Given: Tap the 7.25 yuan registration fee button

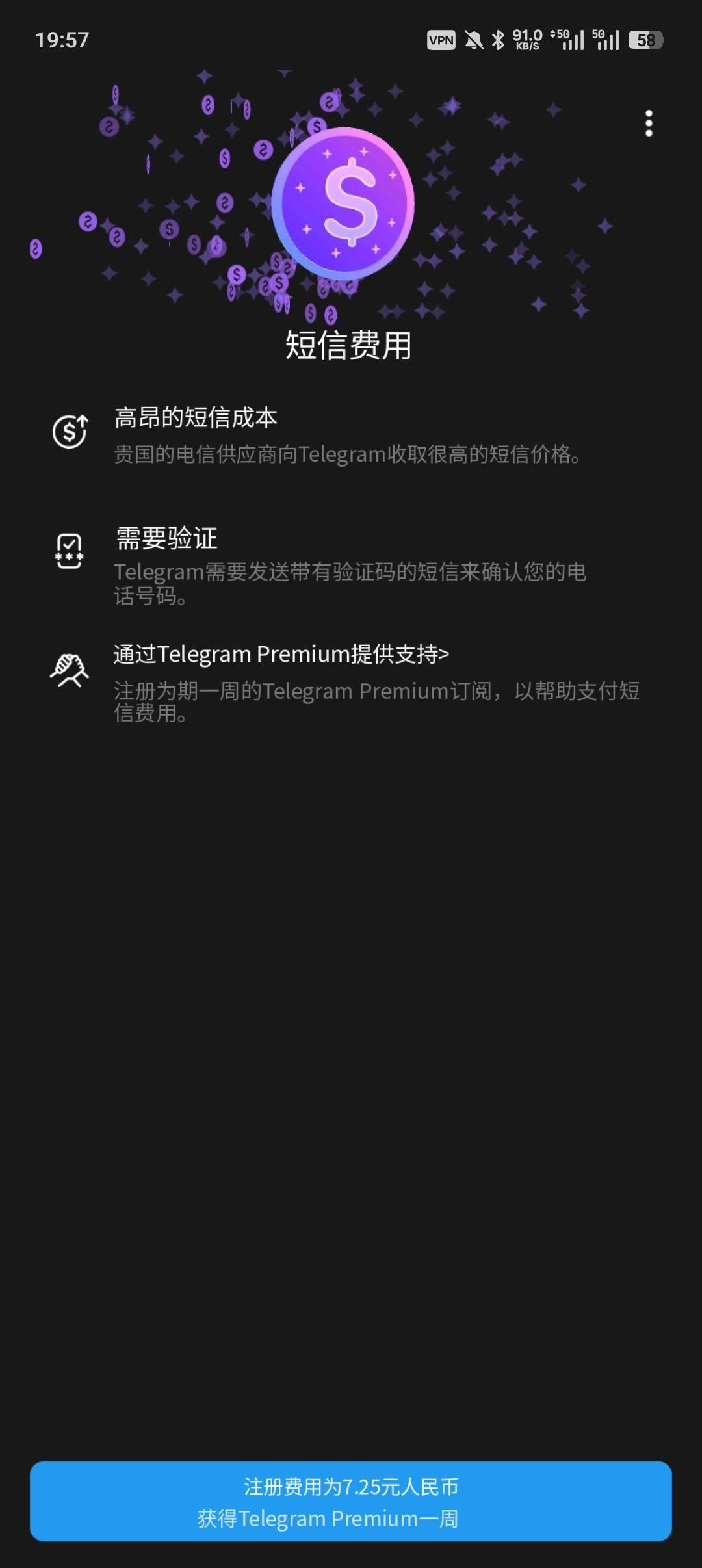Looking at the screenshot, I should click(351, 1502).
